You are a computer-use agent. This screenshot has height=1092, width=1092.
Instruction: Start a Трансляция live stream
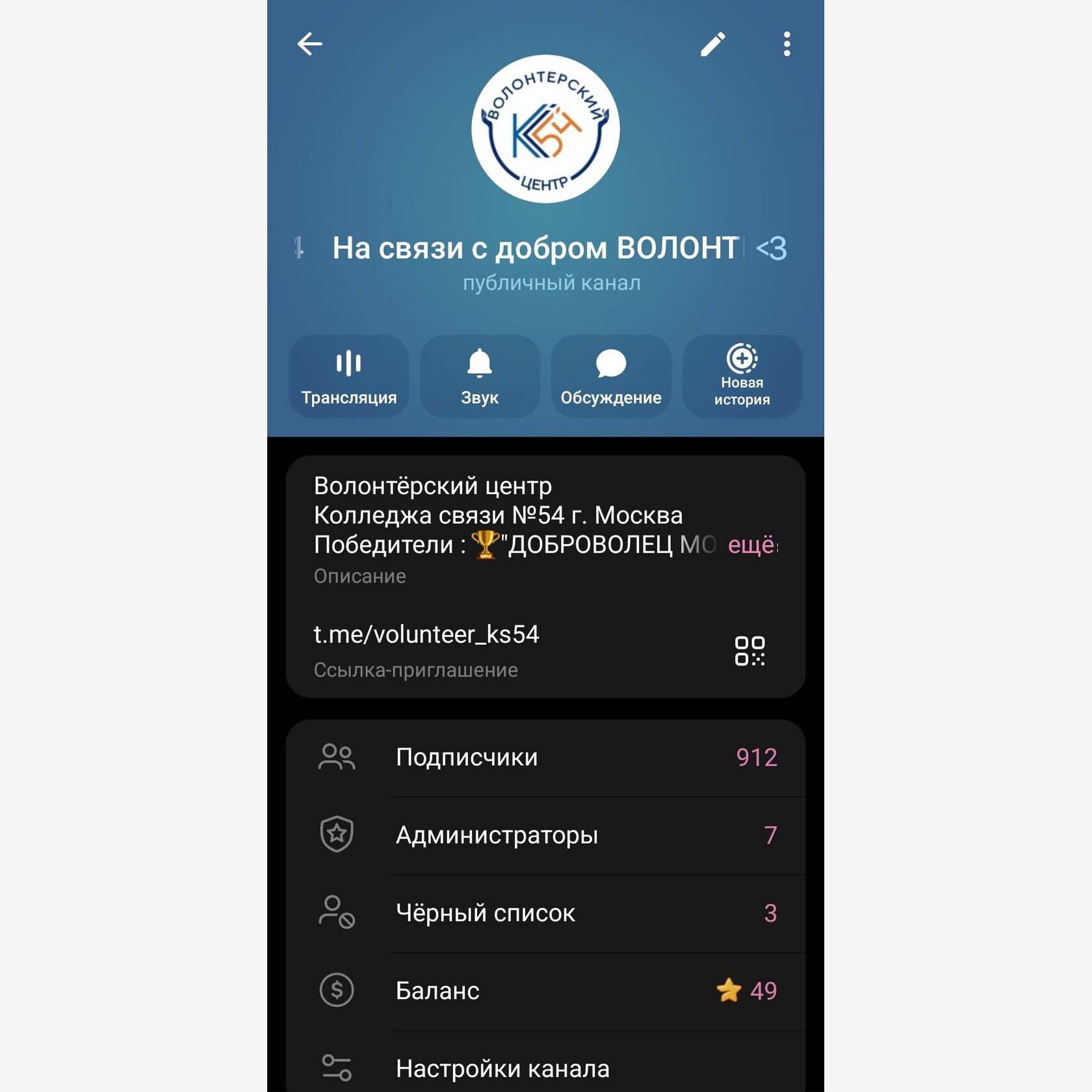(x=349, y=376)
